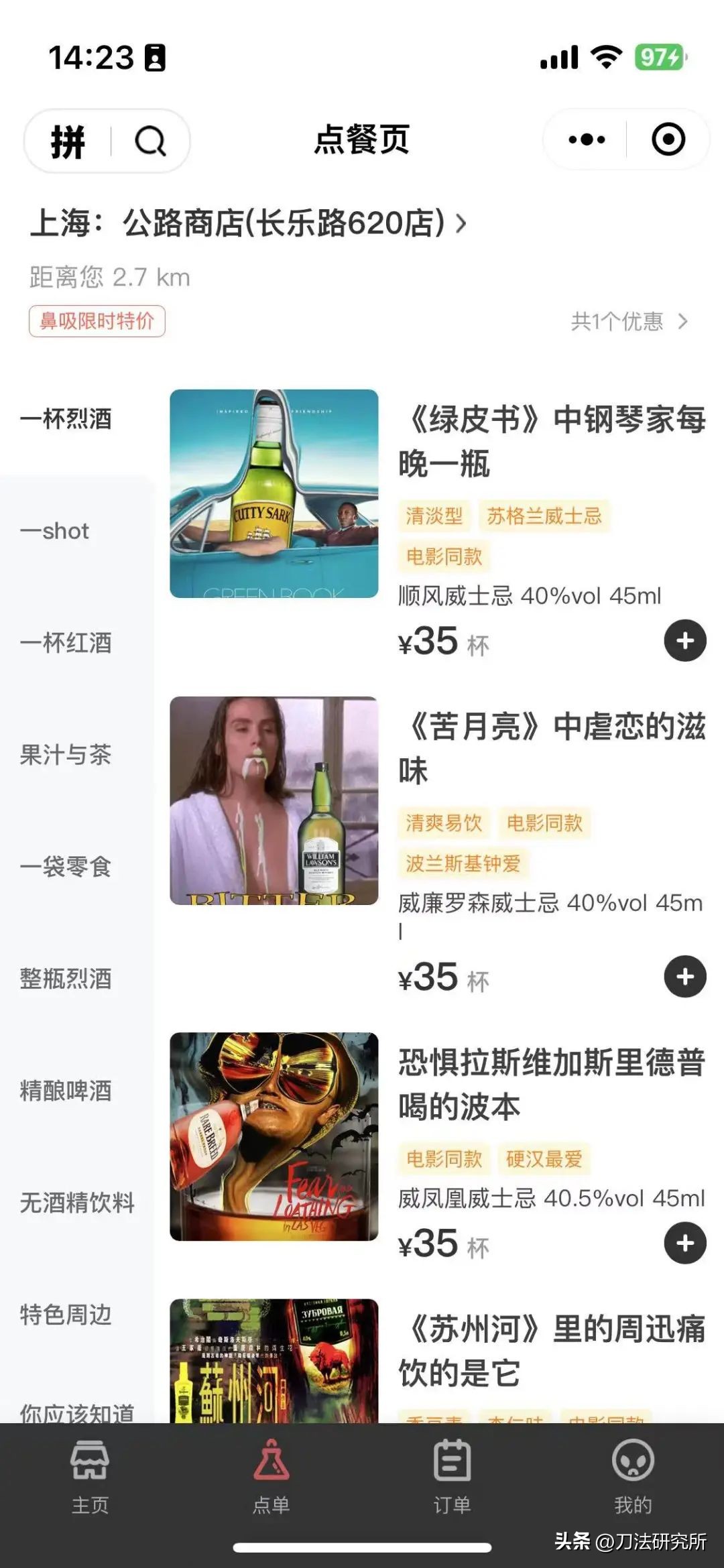
Task: Click the circular capsule target icon top right
Action: point(668,139)
